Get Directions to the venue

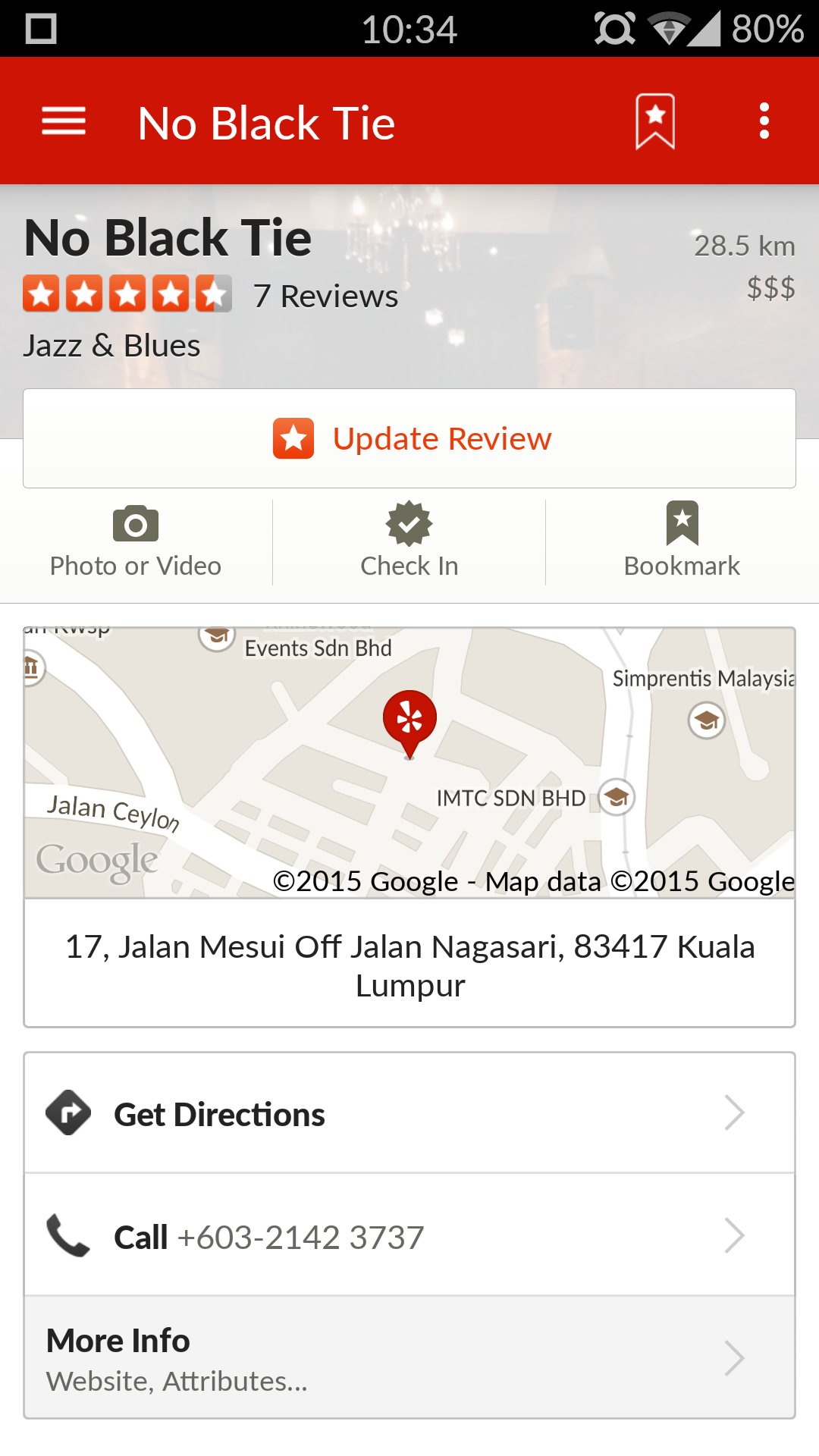click(x=409, y=1113)
